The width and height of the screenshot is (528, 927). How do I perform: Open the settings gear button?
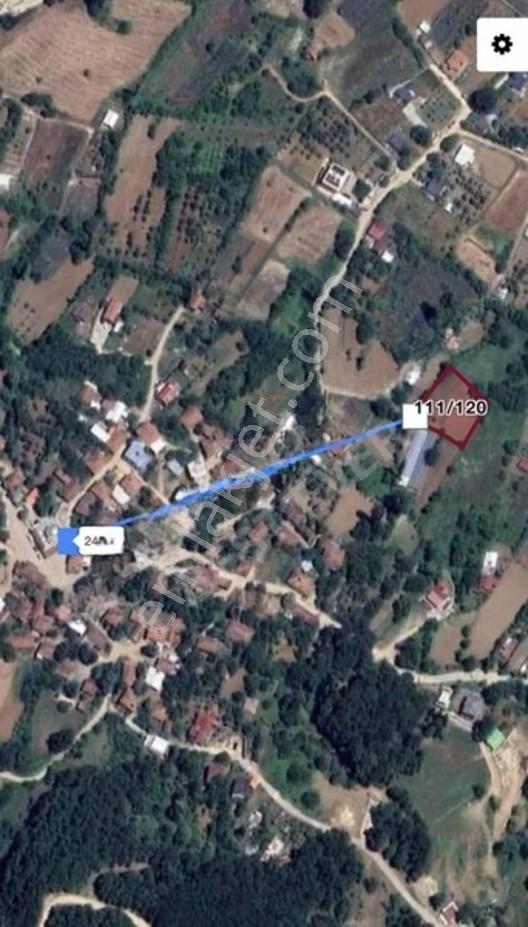(x=502, y=44)
